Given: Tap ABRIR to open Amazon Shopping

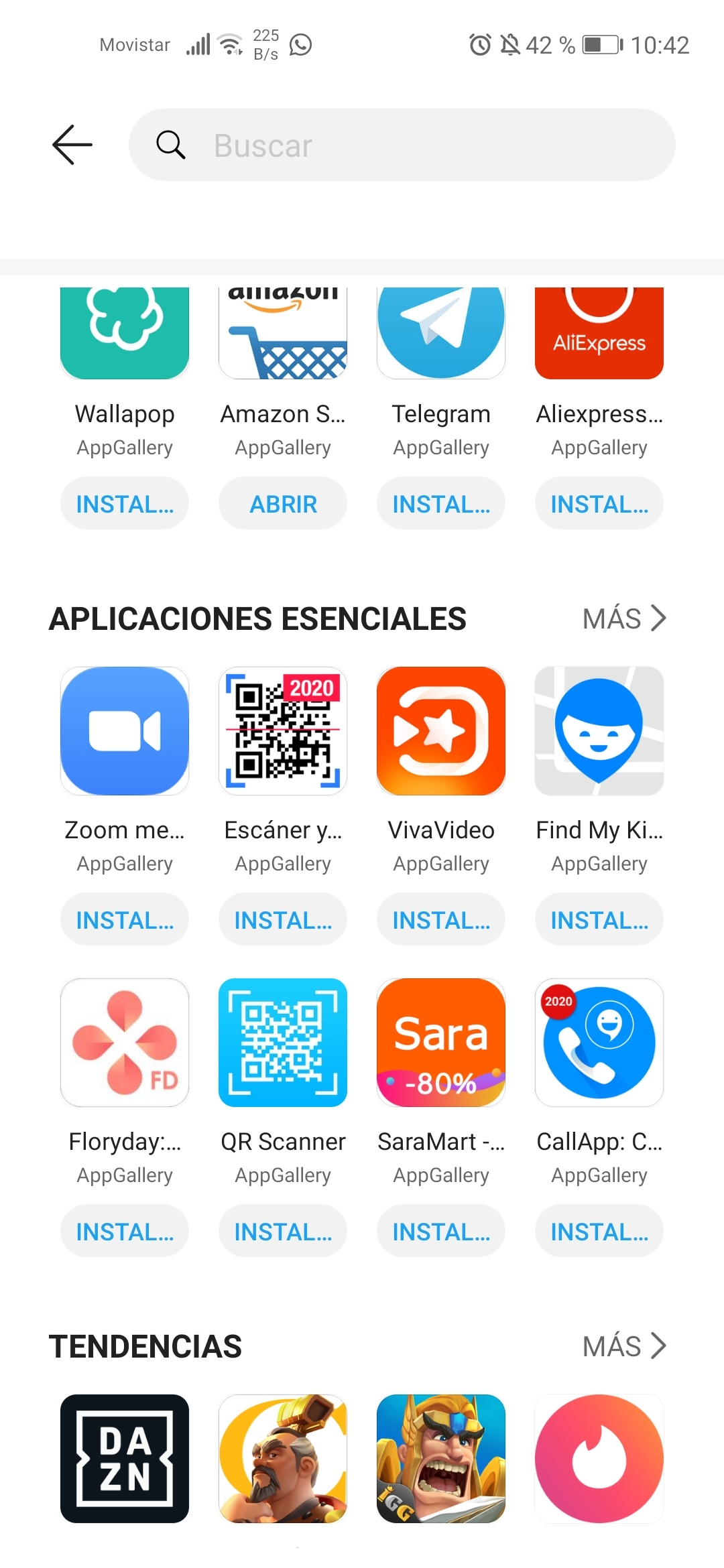Looking at the screenshot, I should (x=282, y=503).
